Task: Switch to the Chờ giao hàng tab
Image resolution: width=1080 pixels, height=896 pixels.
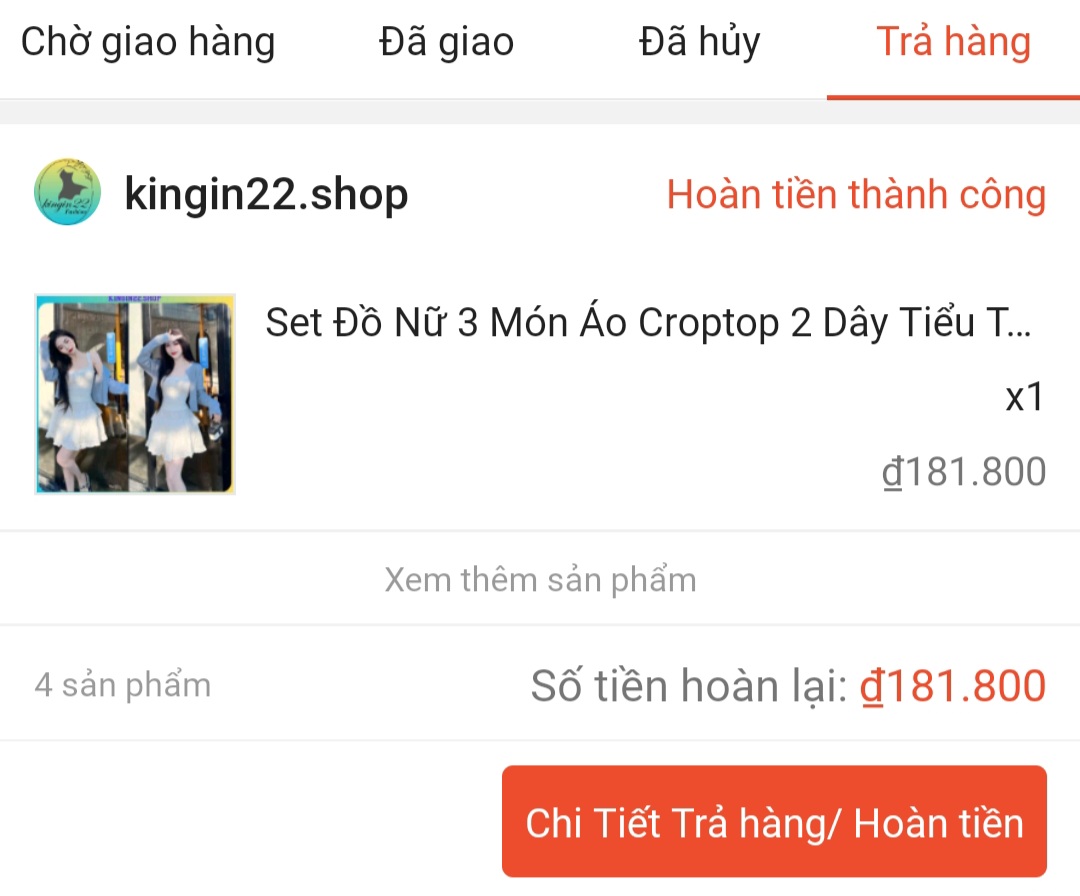Action: 147,43
